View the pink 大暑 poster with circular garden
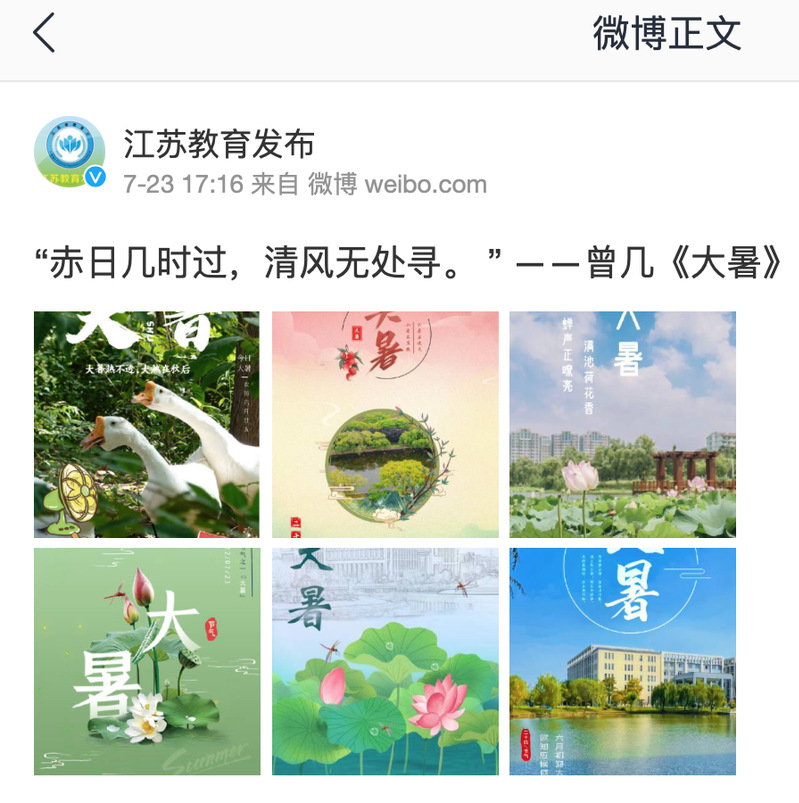 tap(385, 424)
